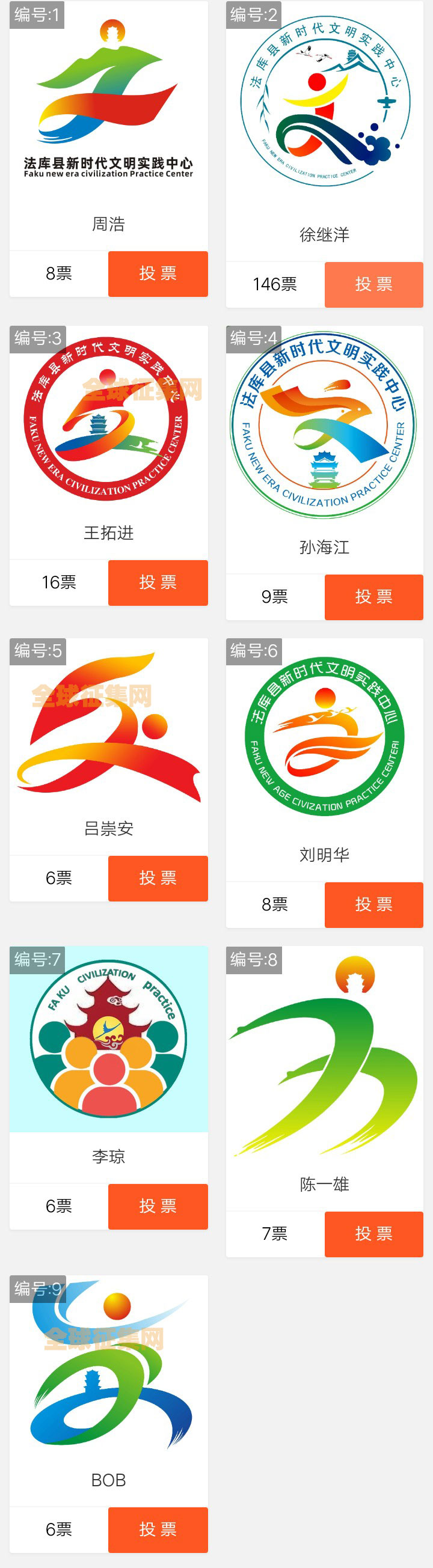View 李琼's entry 7 logo

click(108, 1039)
